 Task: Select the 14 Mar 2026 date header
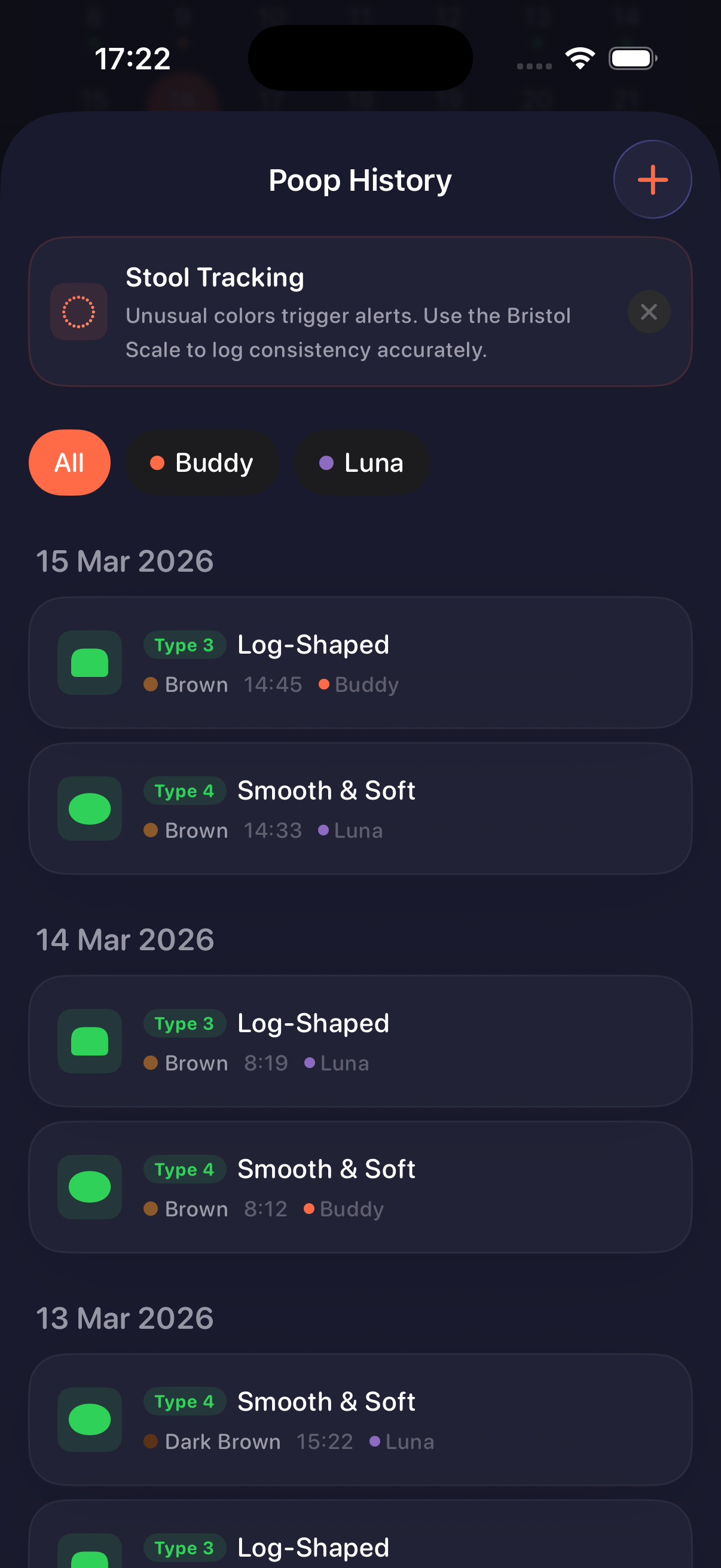coord(126,939)
